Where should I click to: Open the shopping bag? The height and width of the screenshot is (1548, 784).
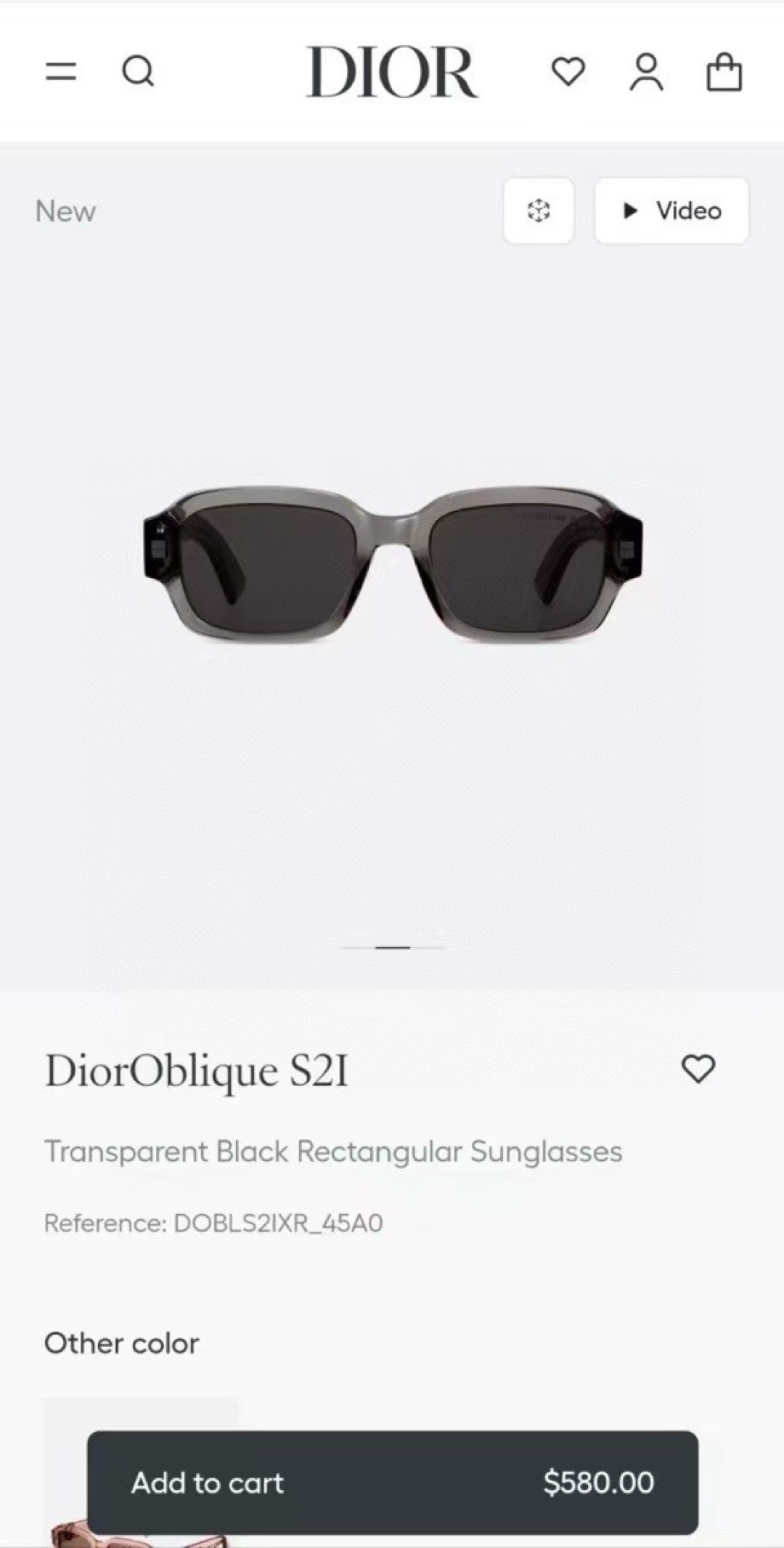click(x=724, y=72)
